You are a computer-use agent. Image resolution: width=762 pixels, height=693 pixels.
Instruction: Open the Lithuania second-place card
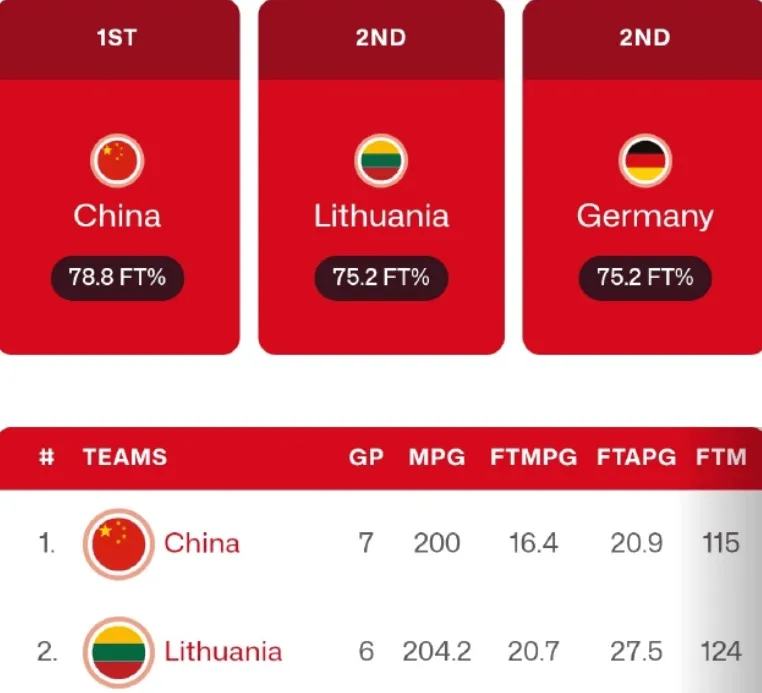pyautogui.click(x=381, y=216)
